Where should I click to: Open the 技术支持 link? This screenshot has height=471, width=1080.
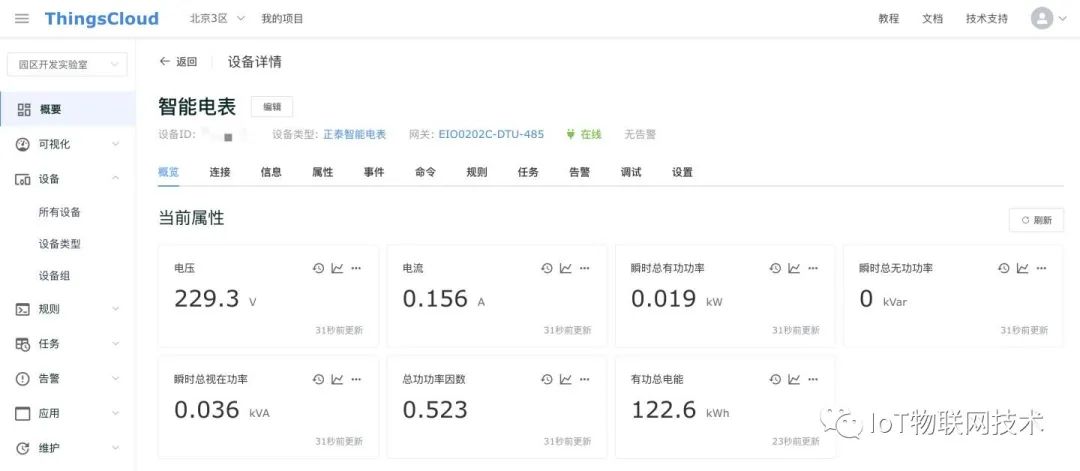point(986,19)
